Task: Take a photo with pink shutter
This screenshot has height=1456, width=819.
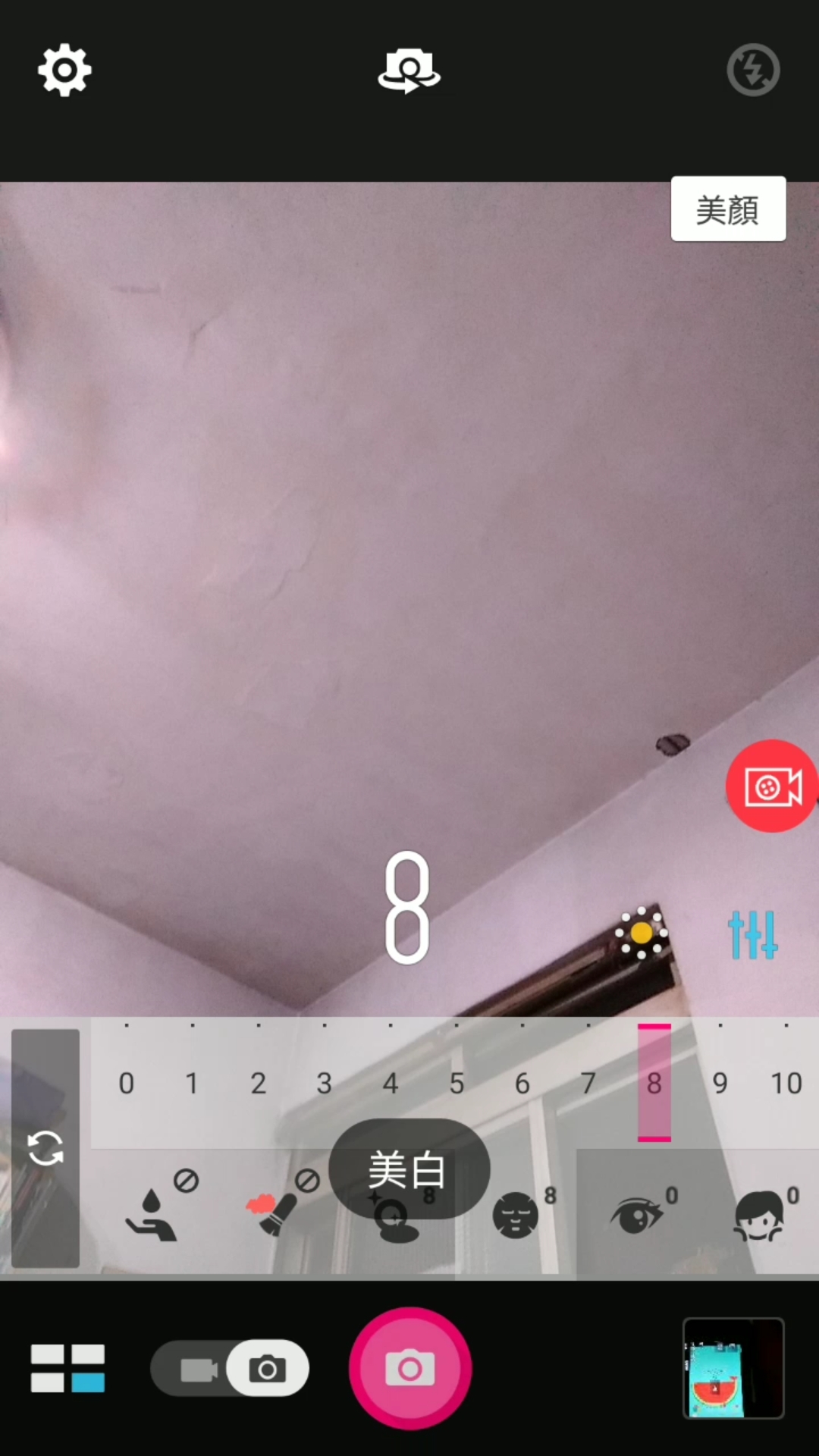Action: point(410,1369)
